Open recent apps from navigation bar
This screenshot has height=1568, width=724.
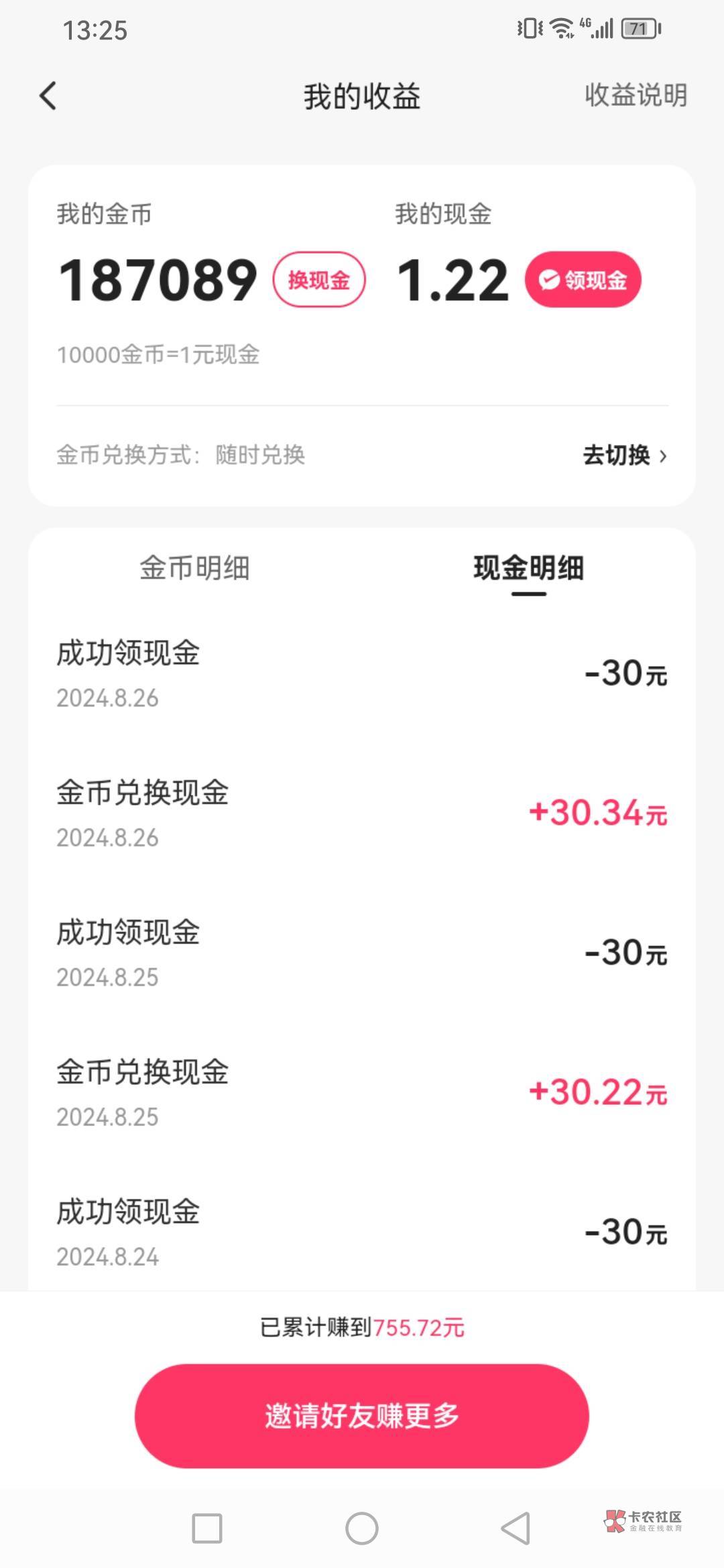coord(206,1528)
